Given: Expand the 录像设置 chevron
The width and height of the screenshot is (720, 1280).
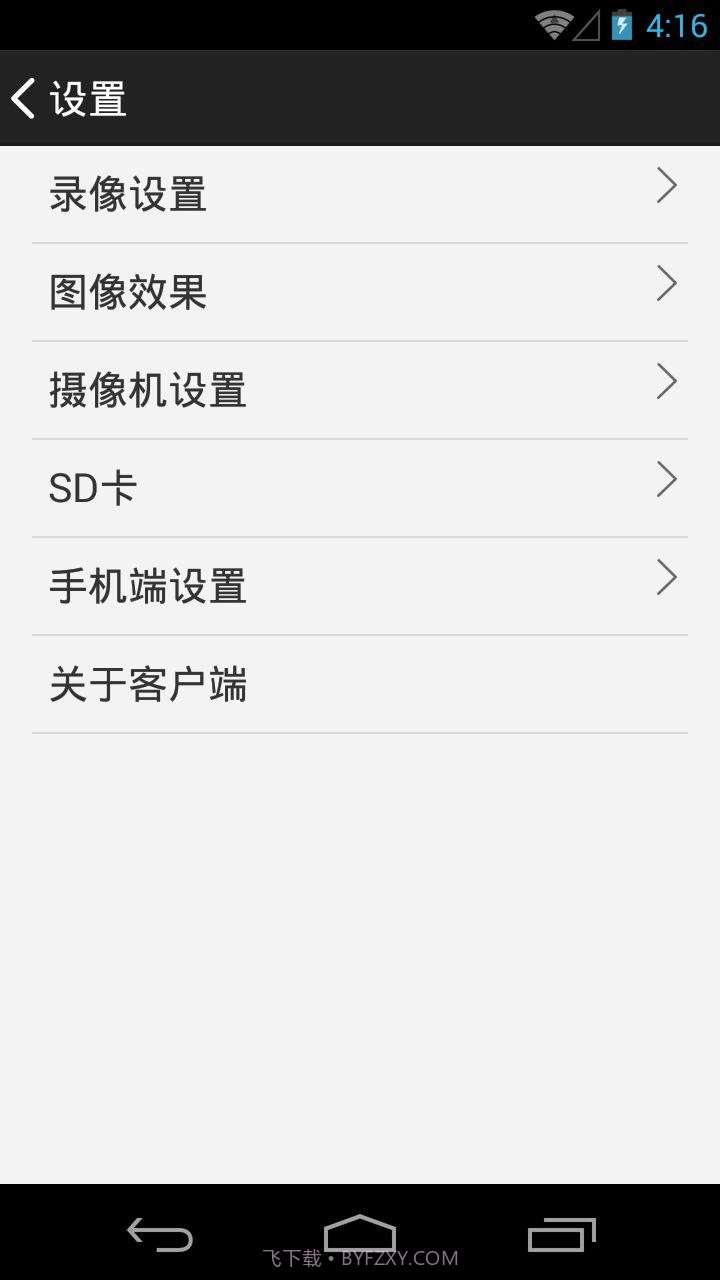Looking at the screenshot, I should 666,184.
